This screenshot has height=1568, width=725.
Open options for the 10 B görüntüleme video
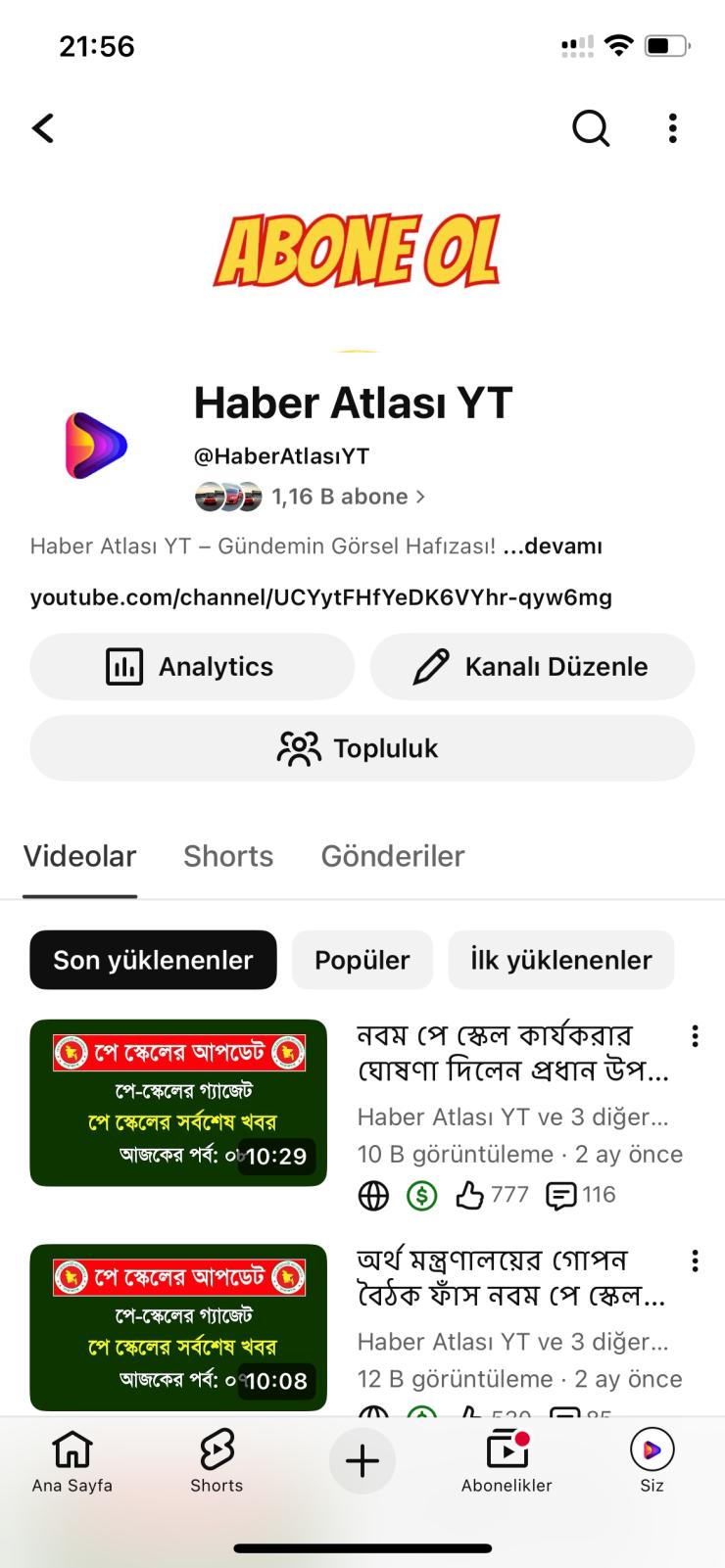(x=695, y=1036)
